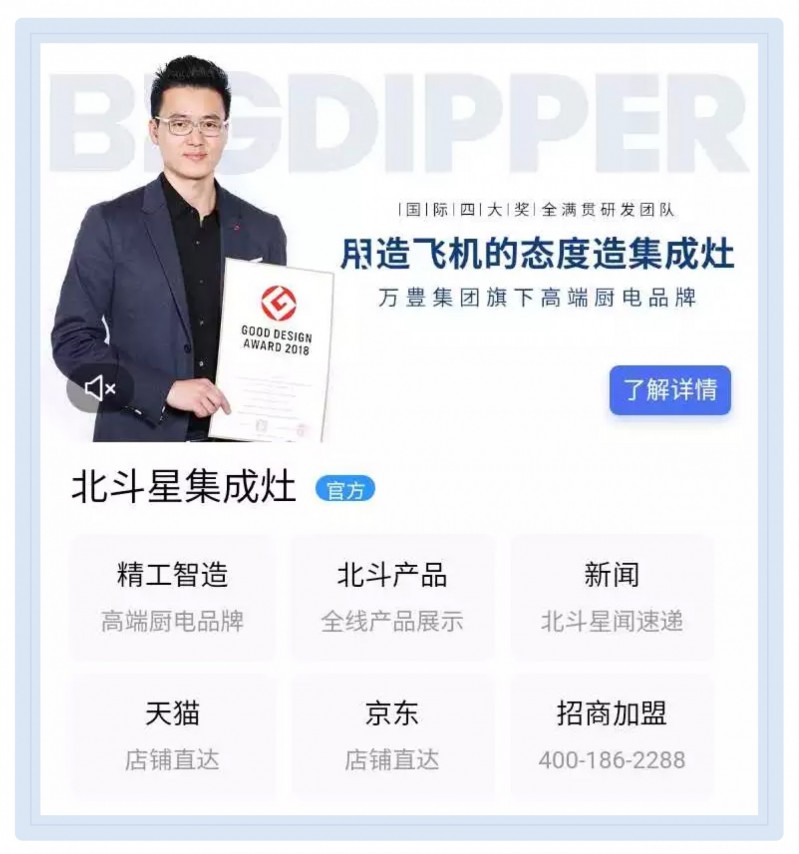Tap the 了解详情 button

(670, 390)
